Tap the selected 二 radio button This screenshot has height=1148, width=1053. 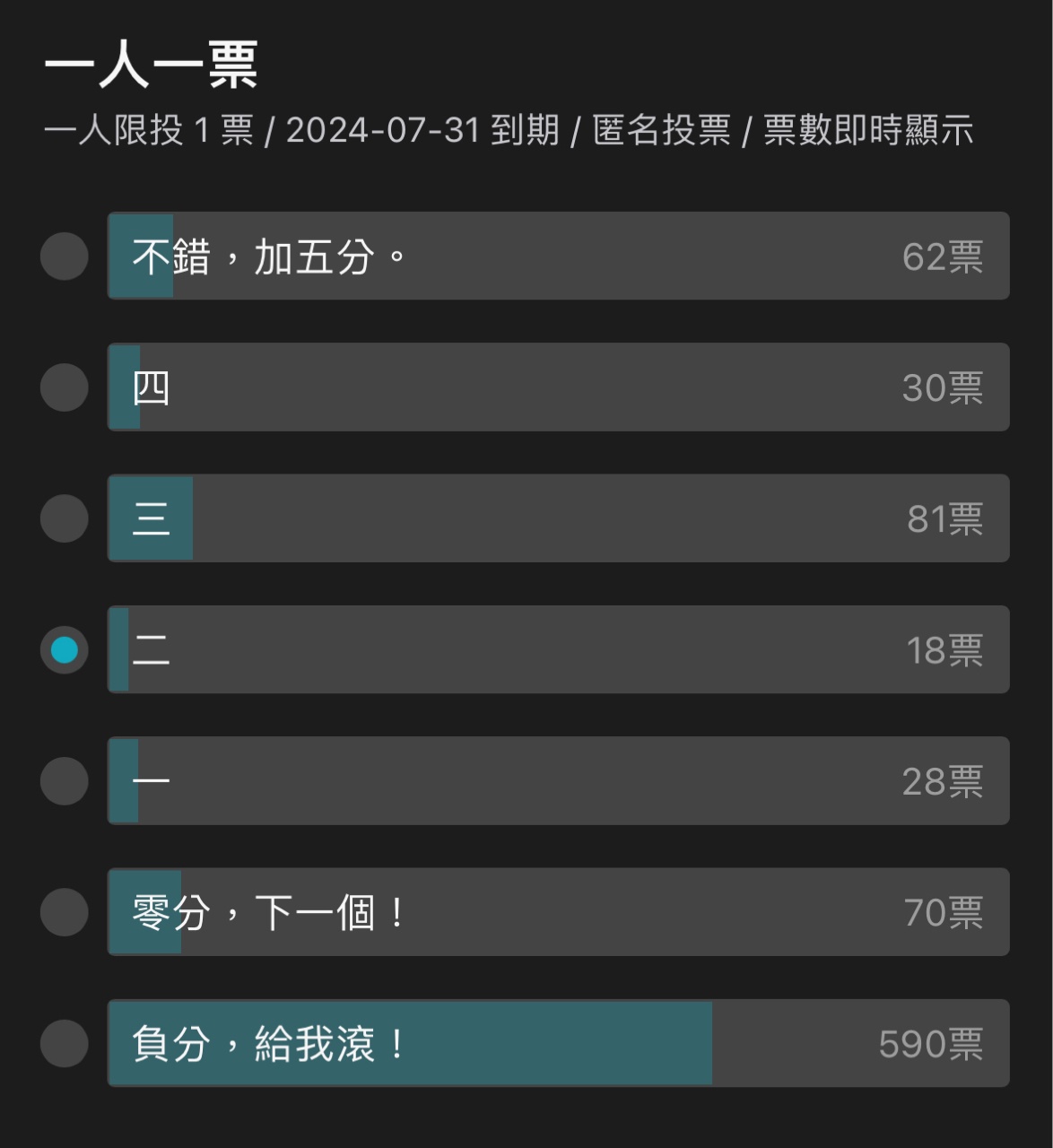point(65,650)
